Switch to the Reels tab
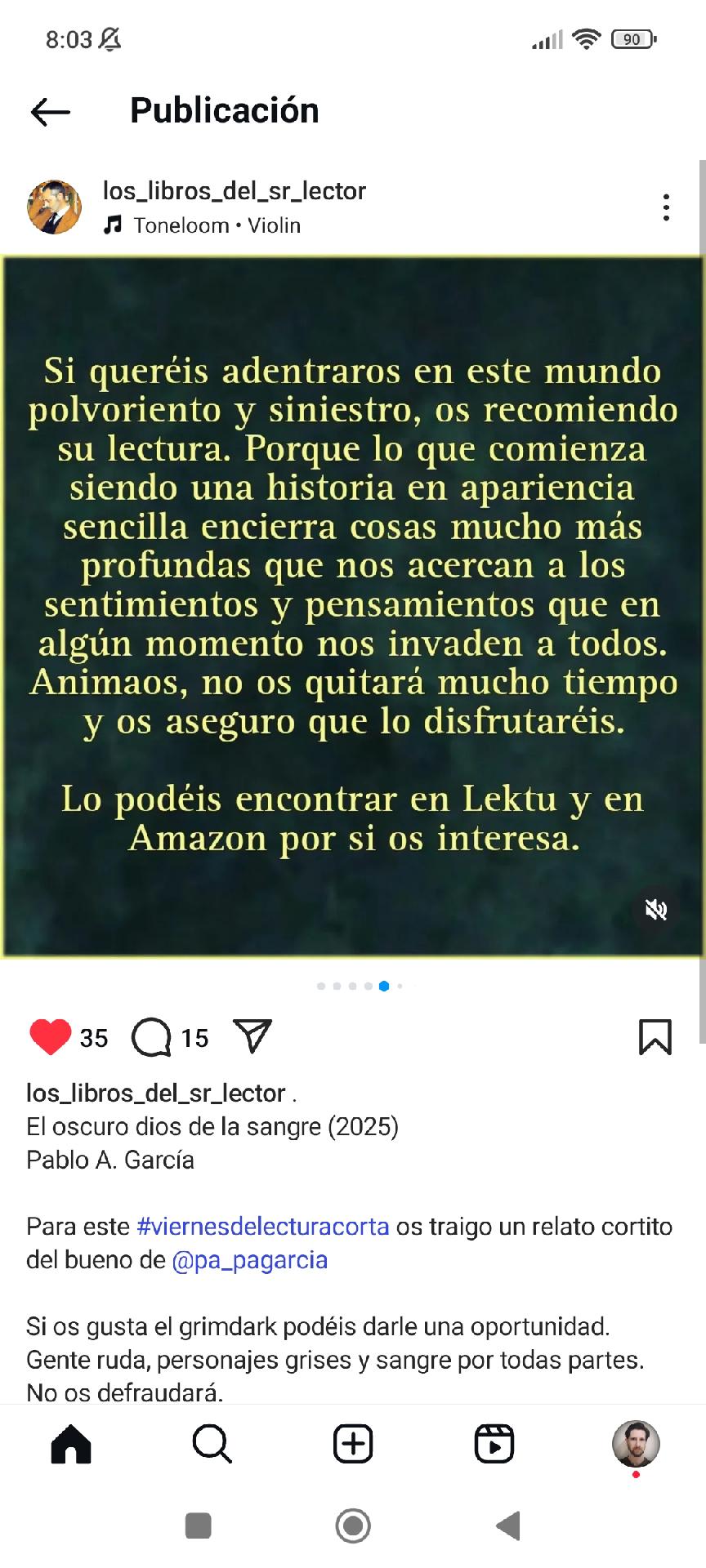This screenshot has width=706, height=1568. point(494,1443)
